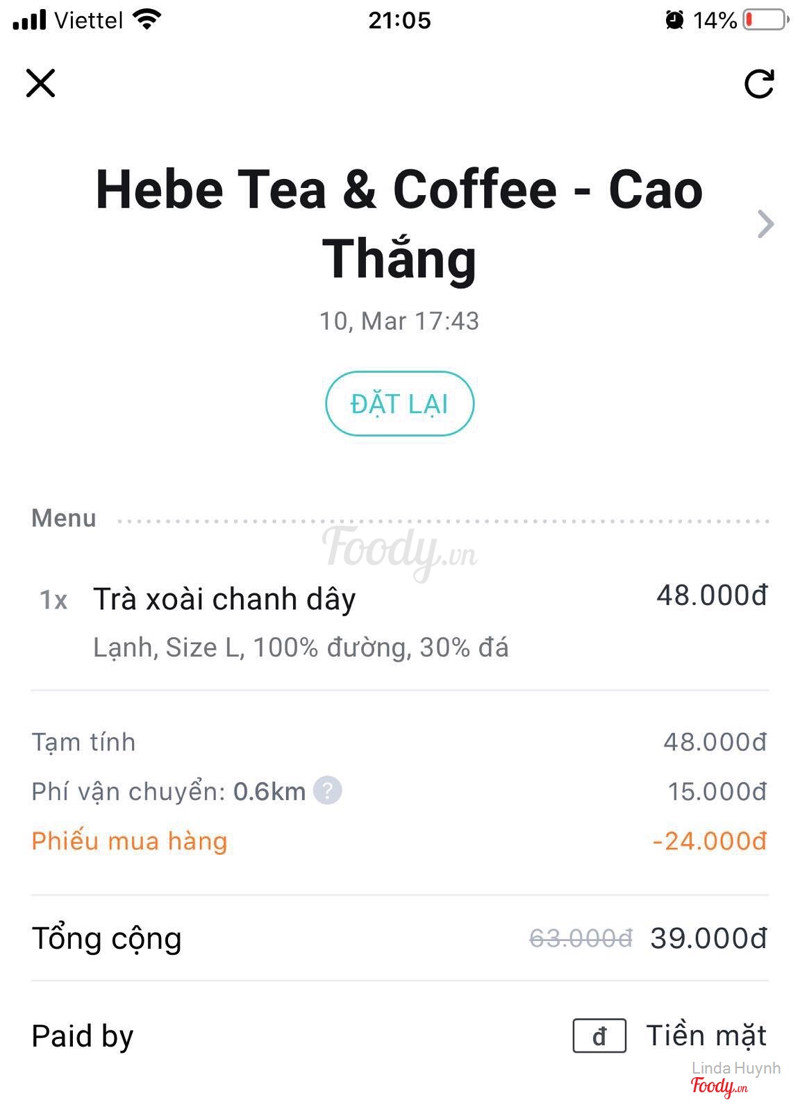Show shipping fee info help icon
800x1109 pixels.
(x=327, y=791)
